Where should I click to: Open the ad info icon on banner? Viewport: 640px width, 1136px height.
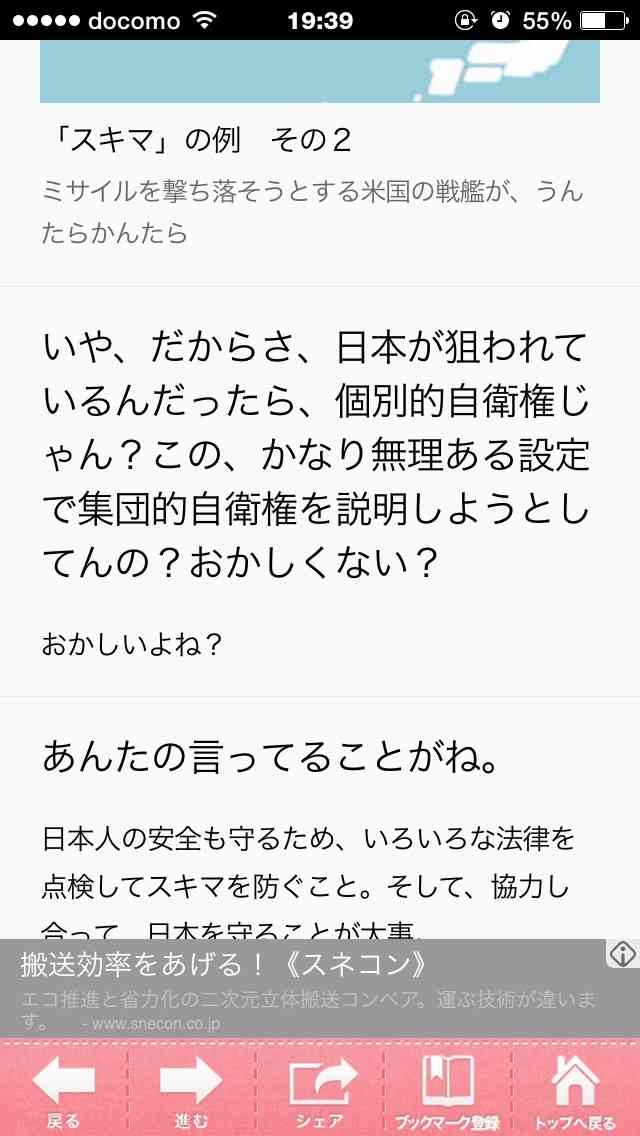pos(623,953)
